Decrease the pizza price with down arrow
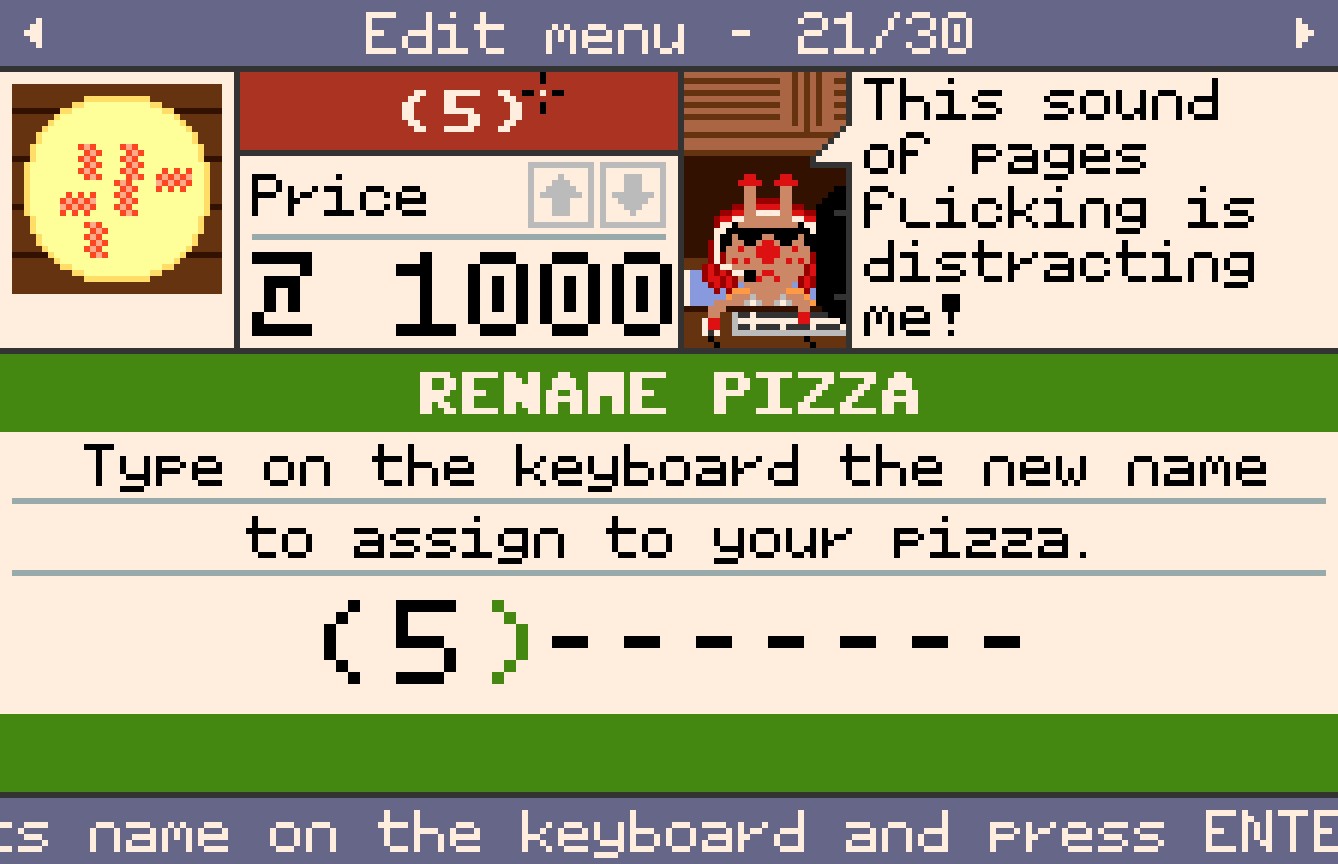Image resolution: width=1338 pixels, height=864 pixels. [633, 195]
